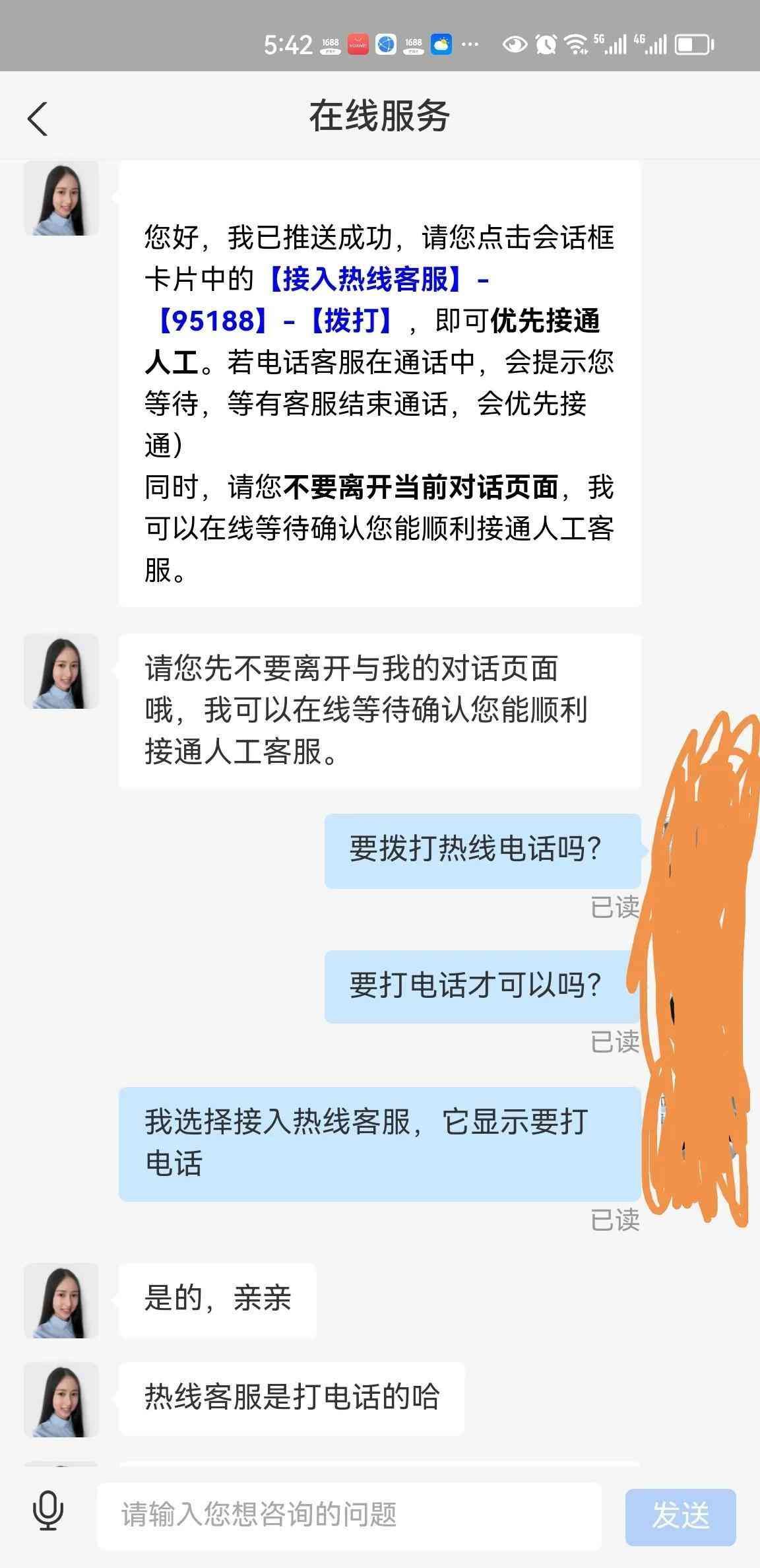Focus the 请输入您想咨询的问题 text field
The image size is (760, 1568).
348,1515
